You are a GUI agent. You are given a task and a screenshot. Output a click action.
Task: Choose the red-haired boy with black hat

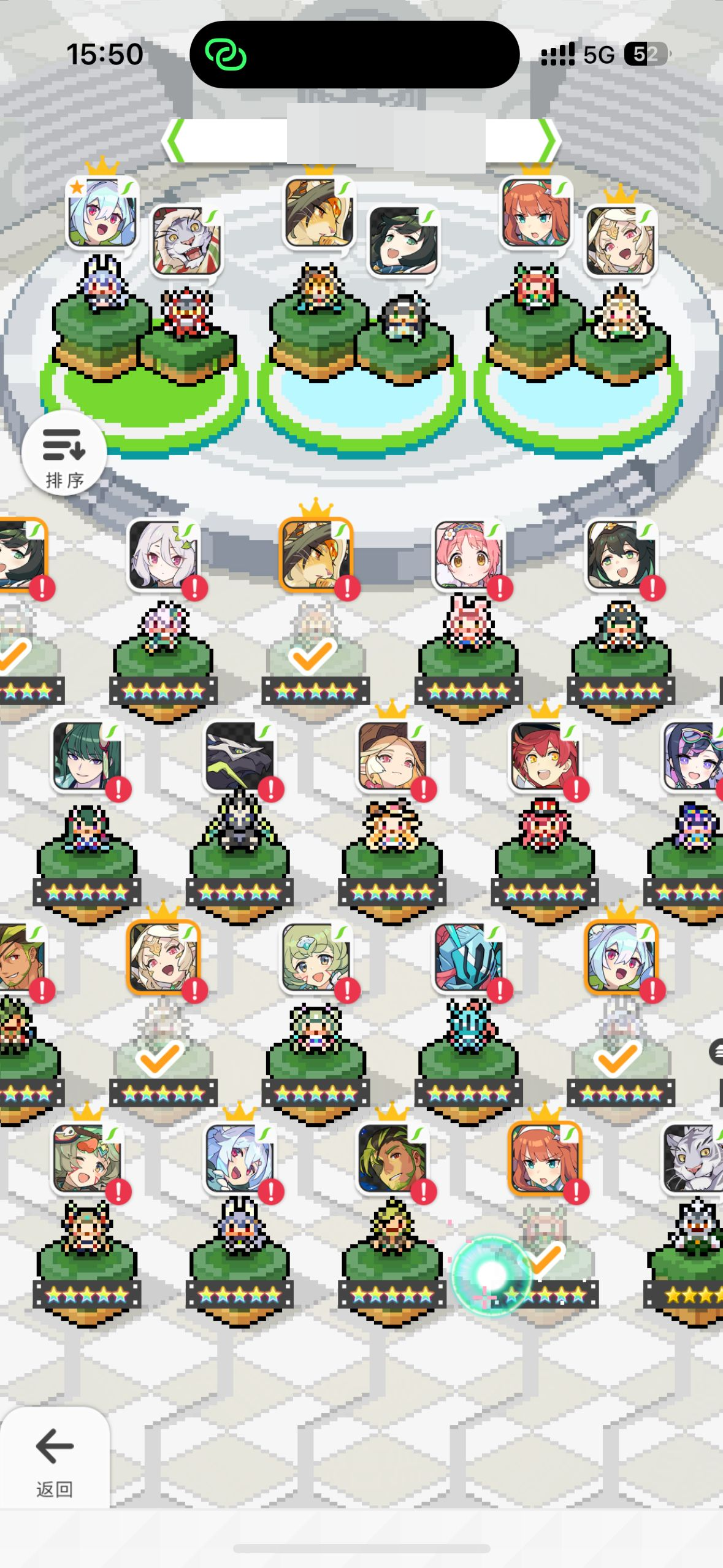[x=544, y=756]
